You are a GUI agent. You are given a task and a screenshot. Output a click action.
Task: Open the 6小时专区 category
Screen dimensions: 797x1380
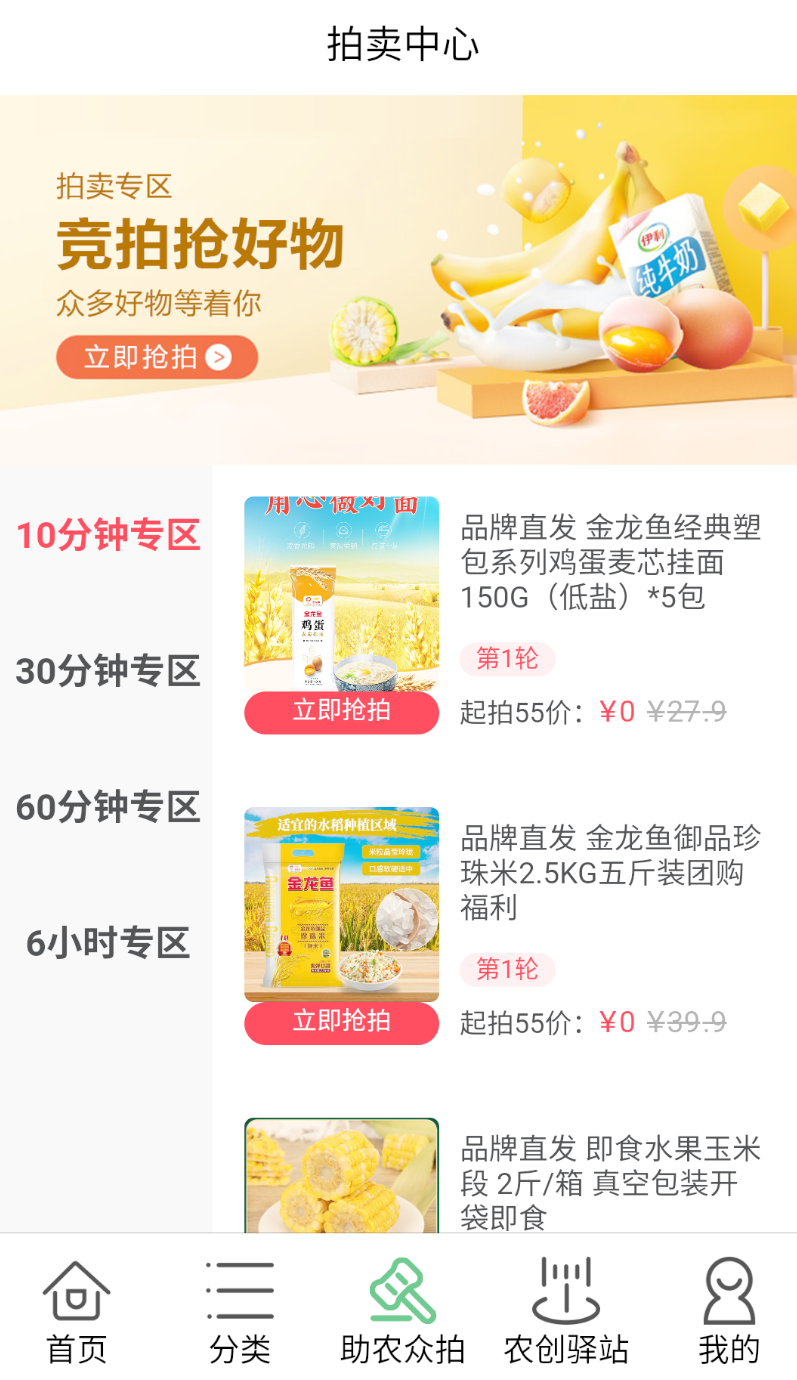(108, 943)
